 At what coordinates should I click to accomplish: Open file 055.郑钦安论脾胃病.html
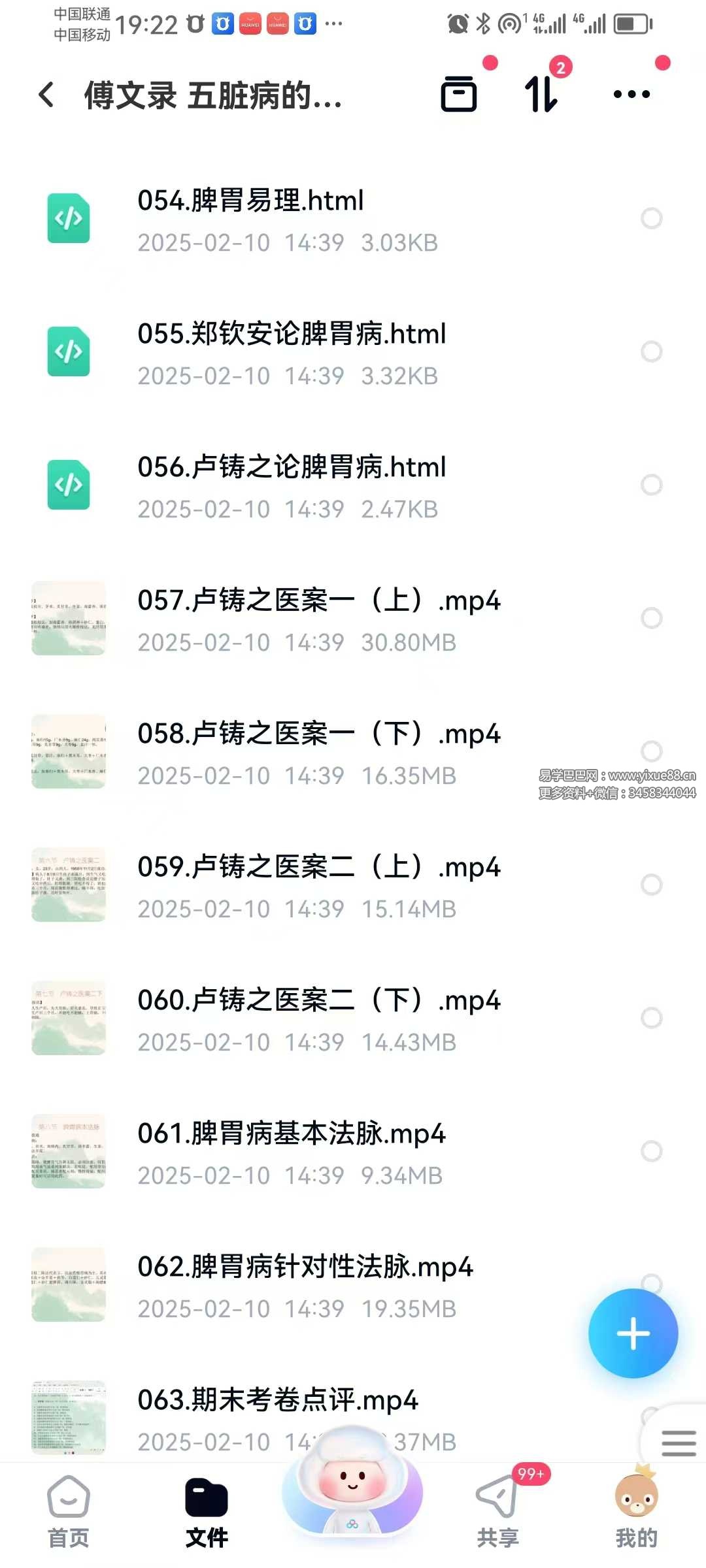tap(292, 334)
